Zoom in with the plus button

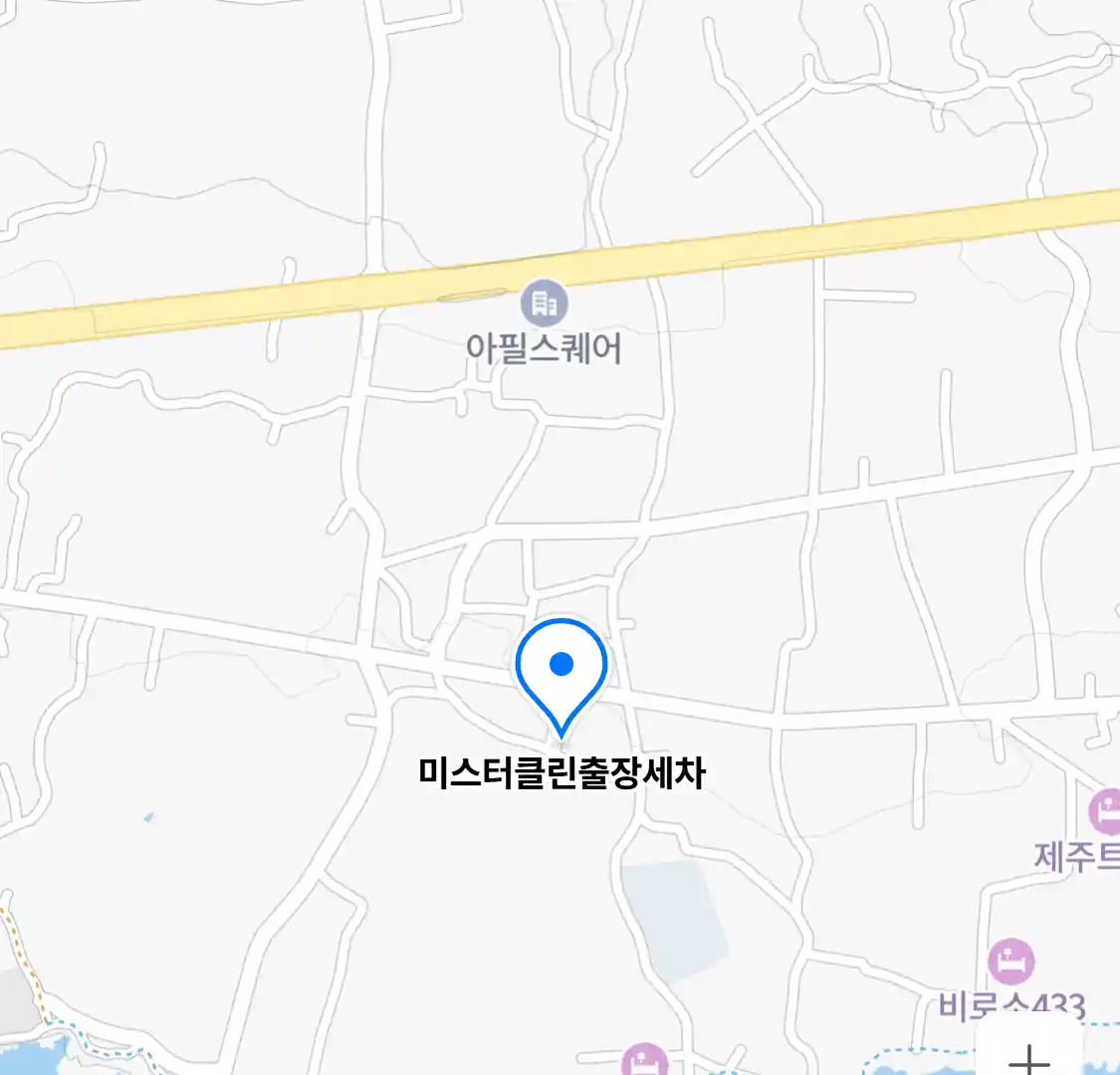pos(1029,1055)
